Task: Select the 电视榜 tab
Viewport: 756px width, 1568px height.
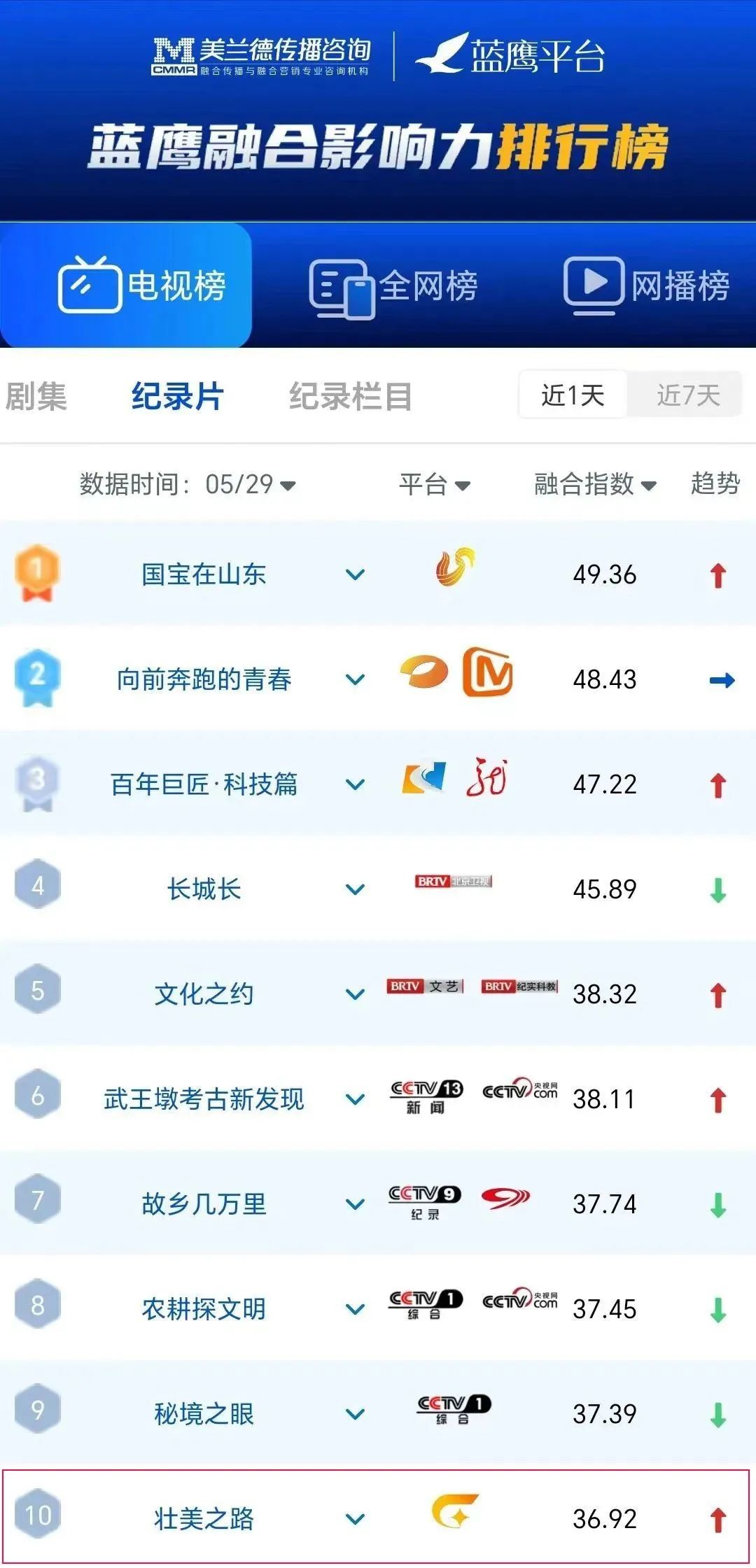Action: pos(142,286)
